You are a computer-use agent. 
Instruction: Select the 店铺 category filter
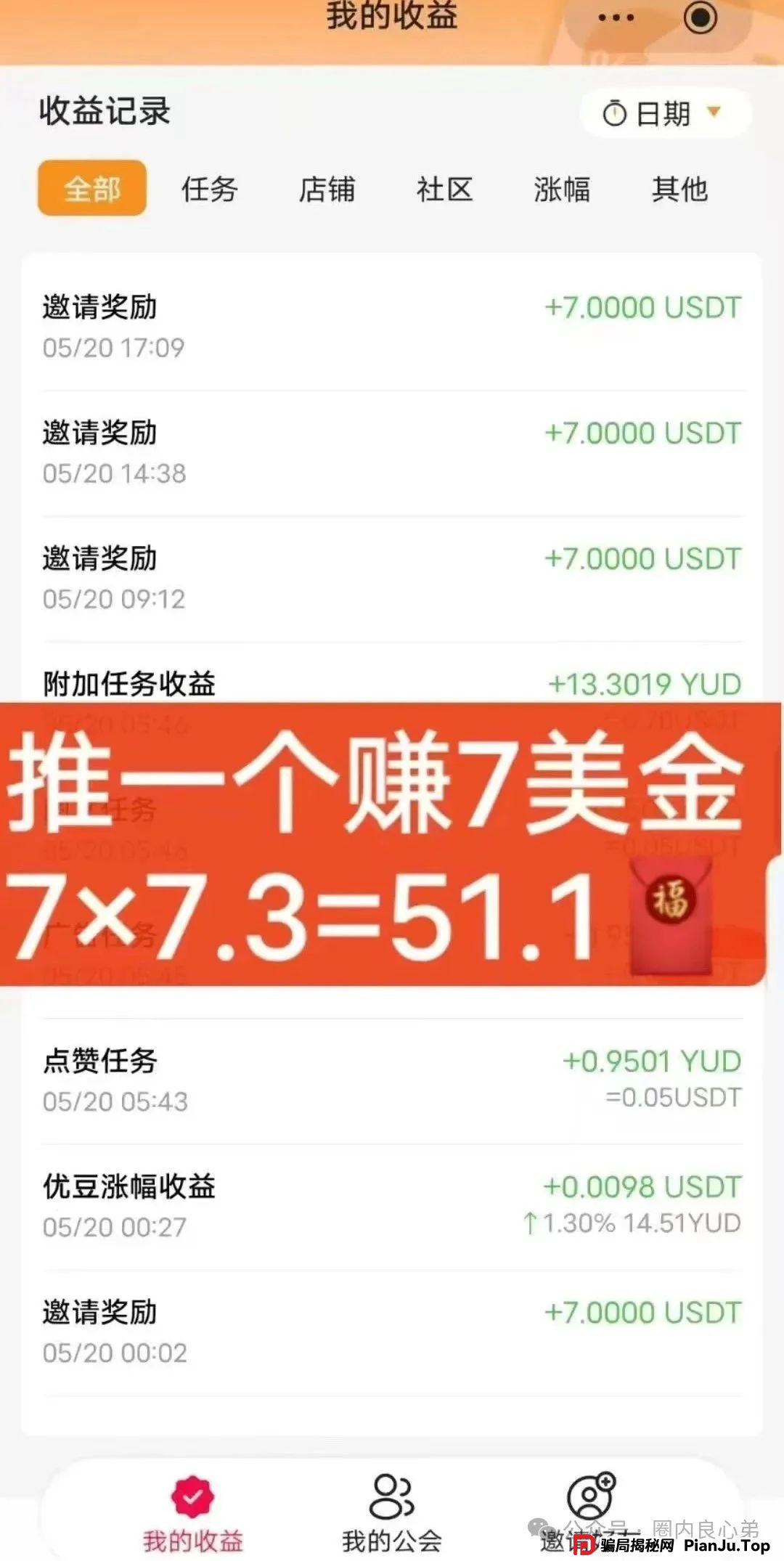click(328, 190)
